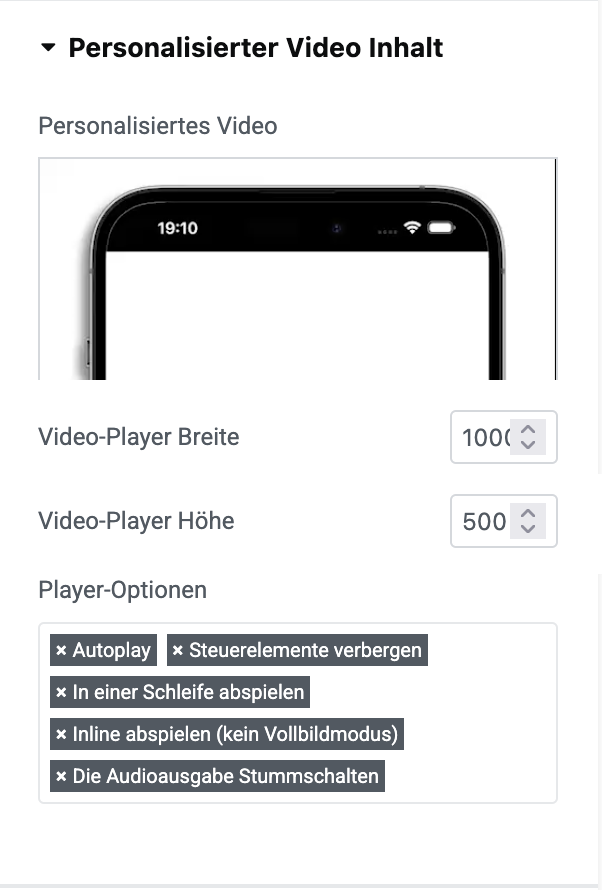Viewport: 602px width, 890px height.
Task: Remove the Die Audioausgabe Stummschalten tag
Action: coord(62,777)
